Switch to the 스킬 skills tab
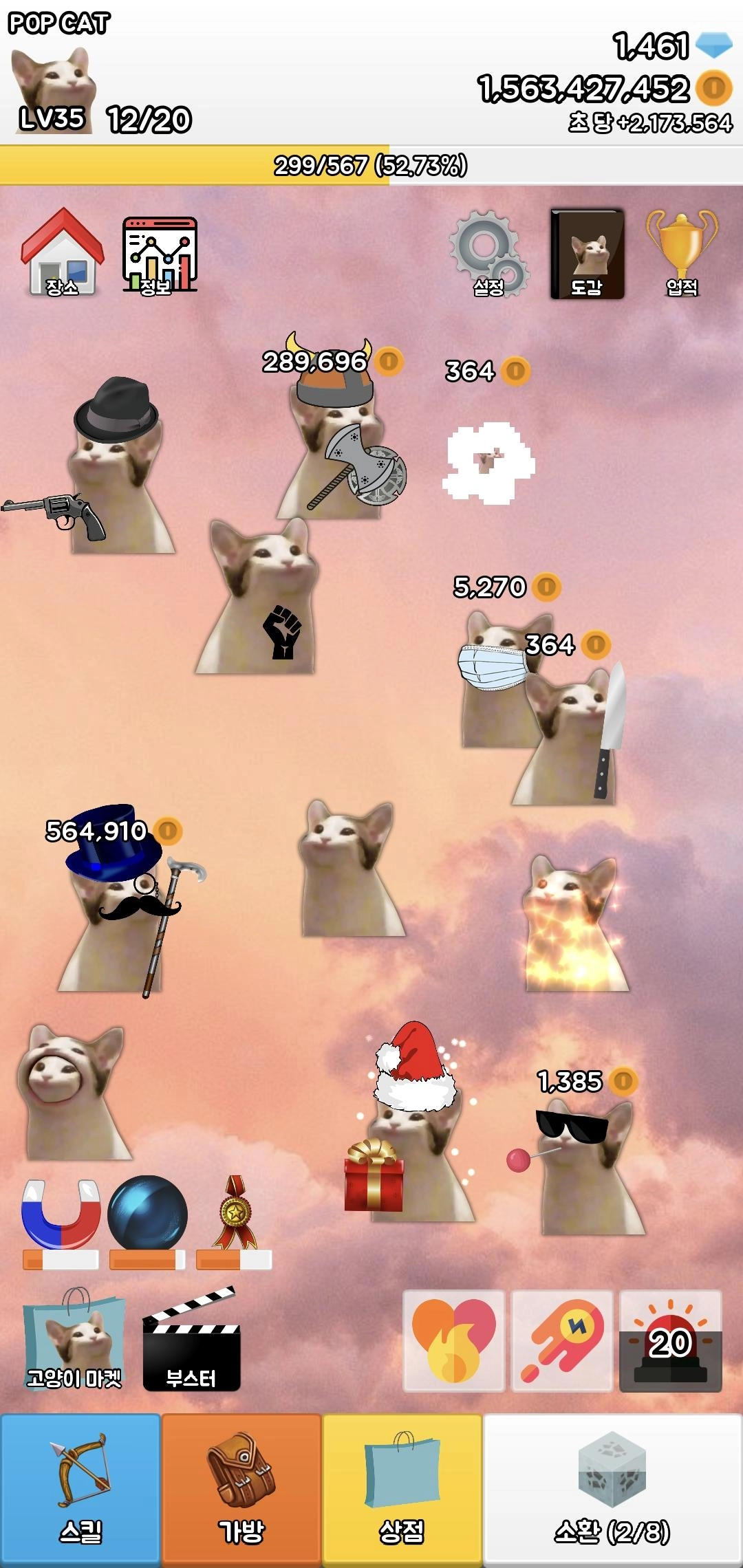The width and height of the screenshot is (743, 1568). pyautogui.click(x=80, y=1489)
